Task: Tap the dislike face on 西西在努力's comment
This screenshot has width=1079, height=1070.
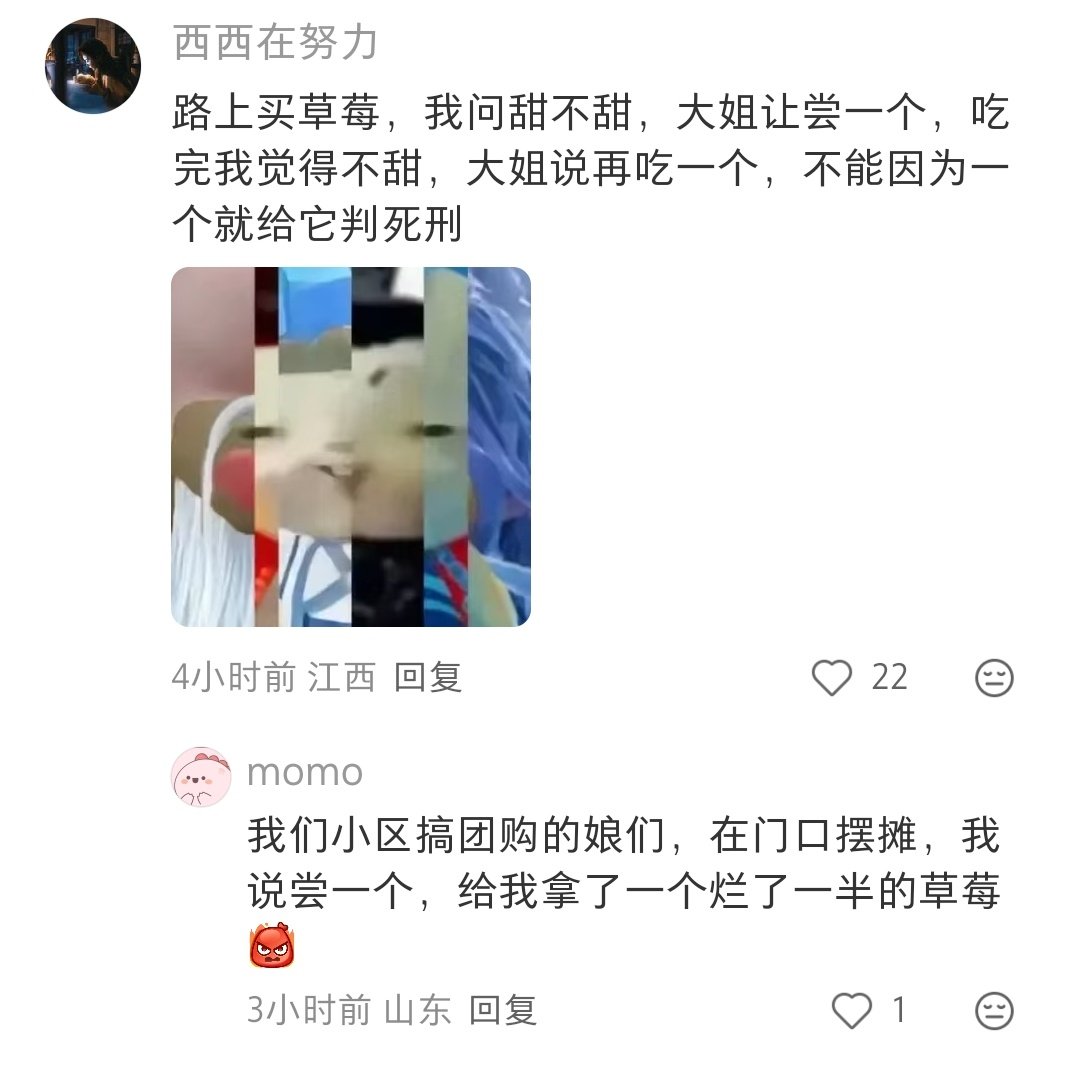Action: (x=994, y=678)
